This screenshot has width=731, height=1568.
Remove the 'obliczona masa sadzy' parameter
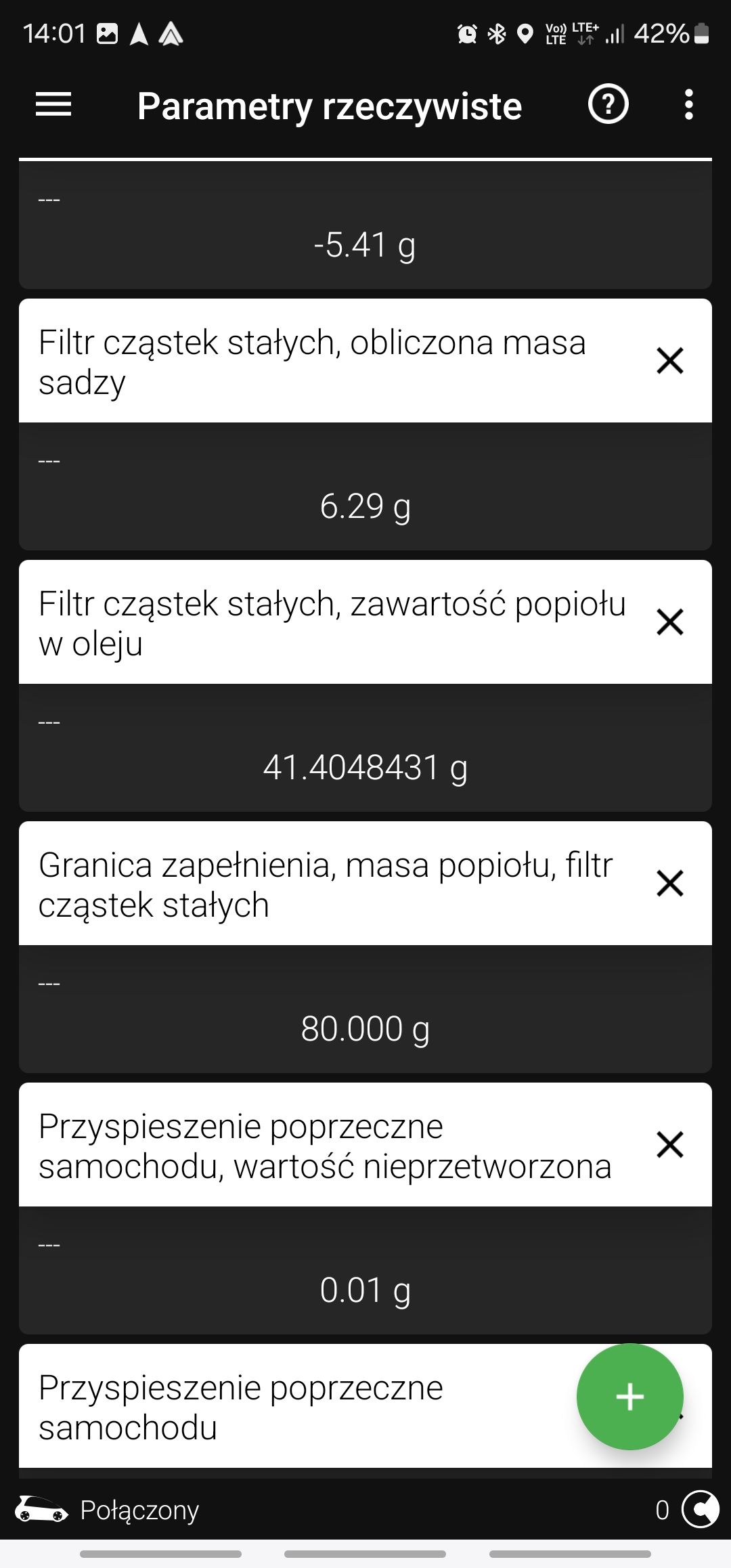point(670,361)
